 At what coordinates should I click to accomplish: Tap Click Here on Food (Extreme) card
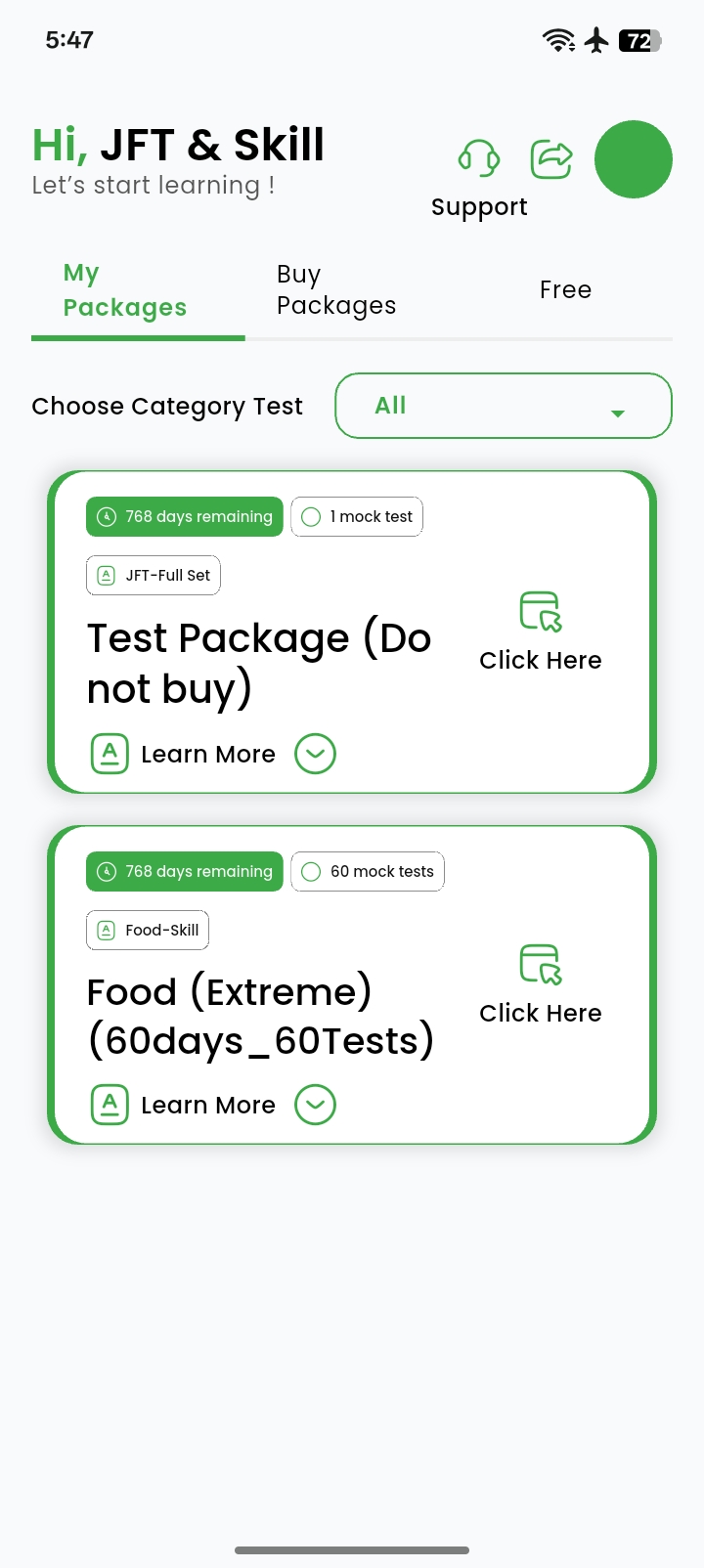pyautogui.click(x=541, y=985)
